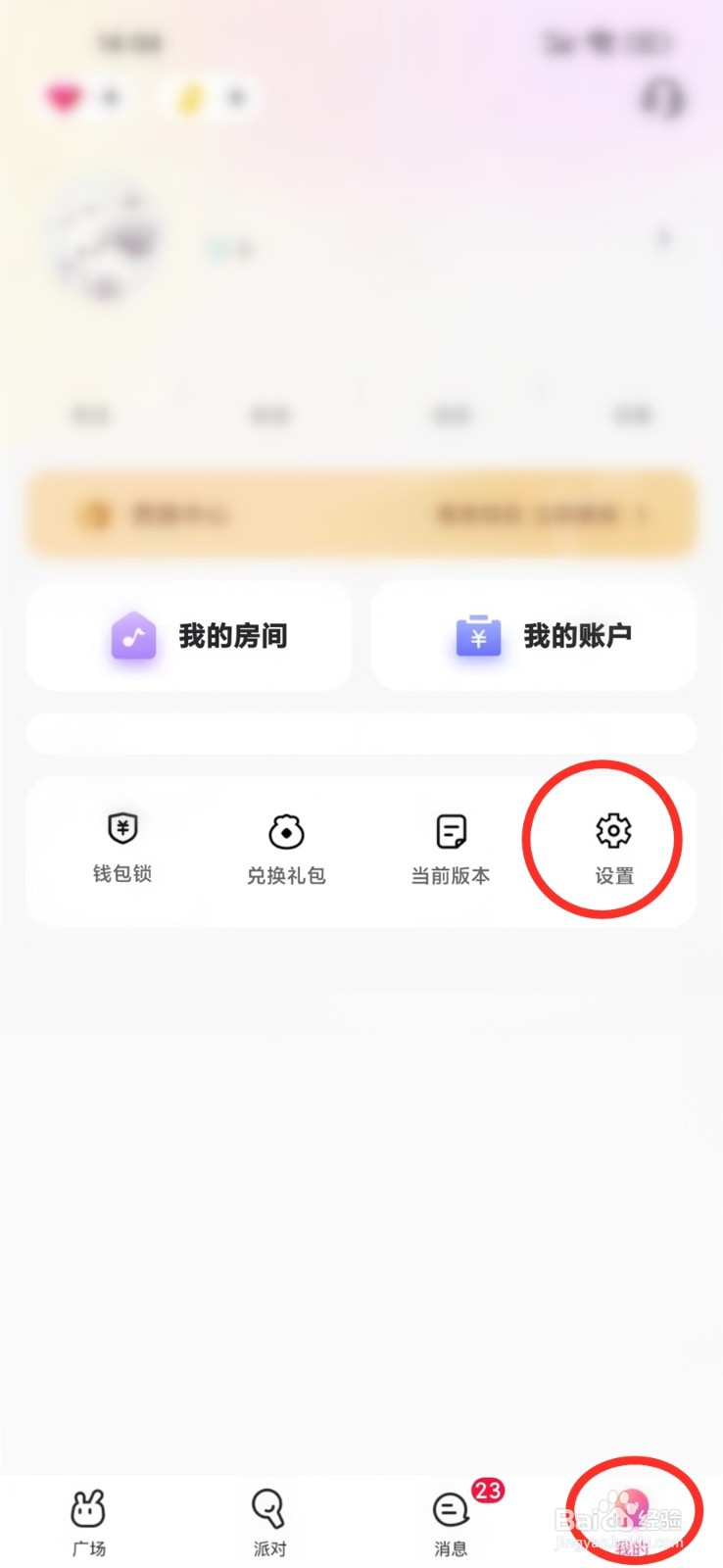Tap the profile avatar picture

[104, 242]
